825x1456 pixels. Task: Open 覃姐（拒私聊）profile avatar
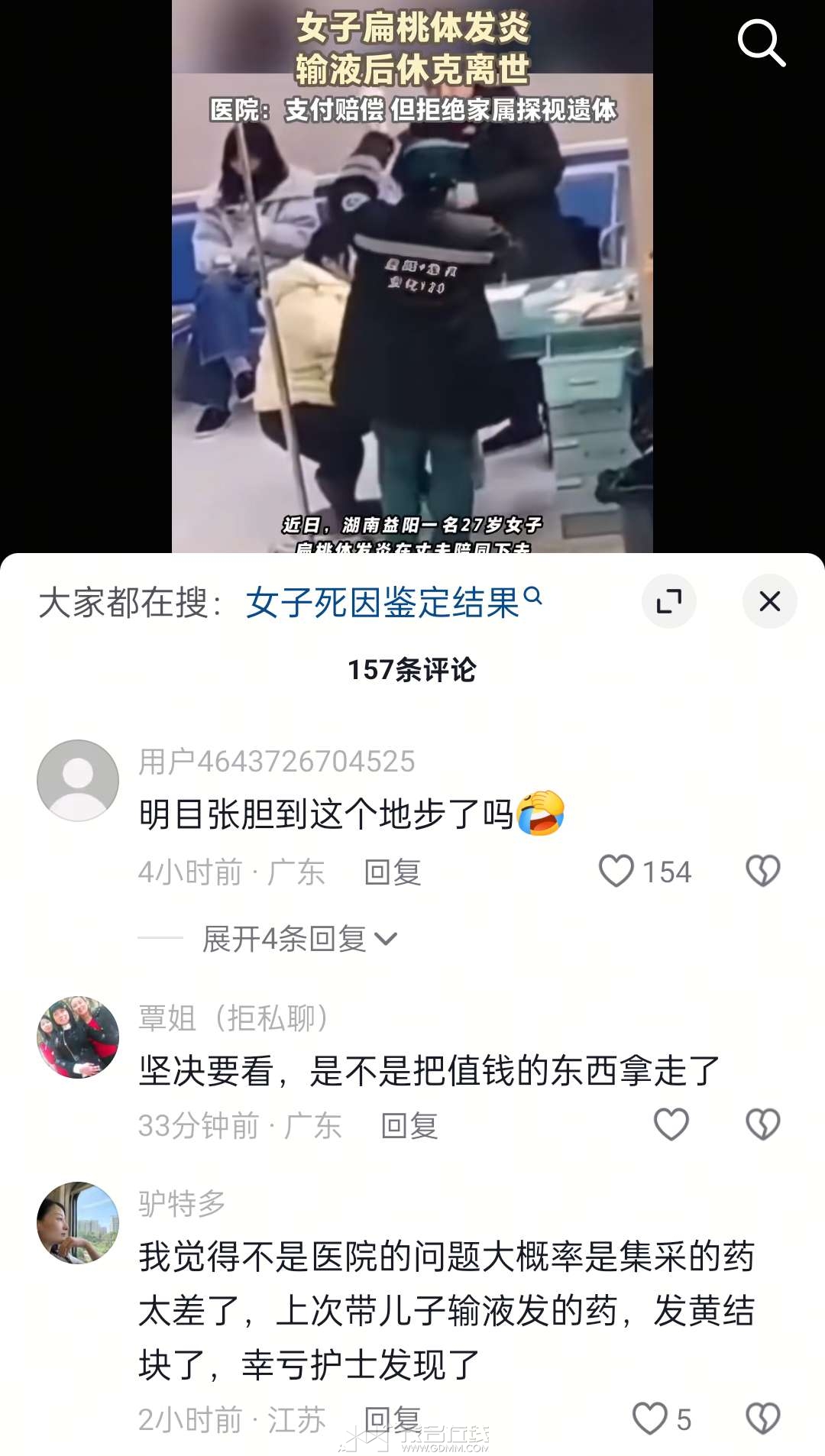click(78, 1037)
